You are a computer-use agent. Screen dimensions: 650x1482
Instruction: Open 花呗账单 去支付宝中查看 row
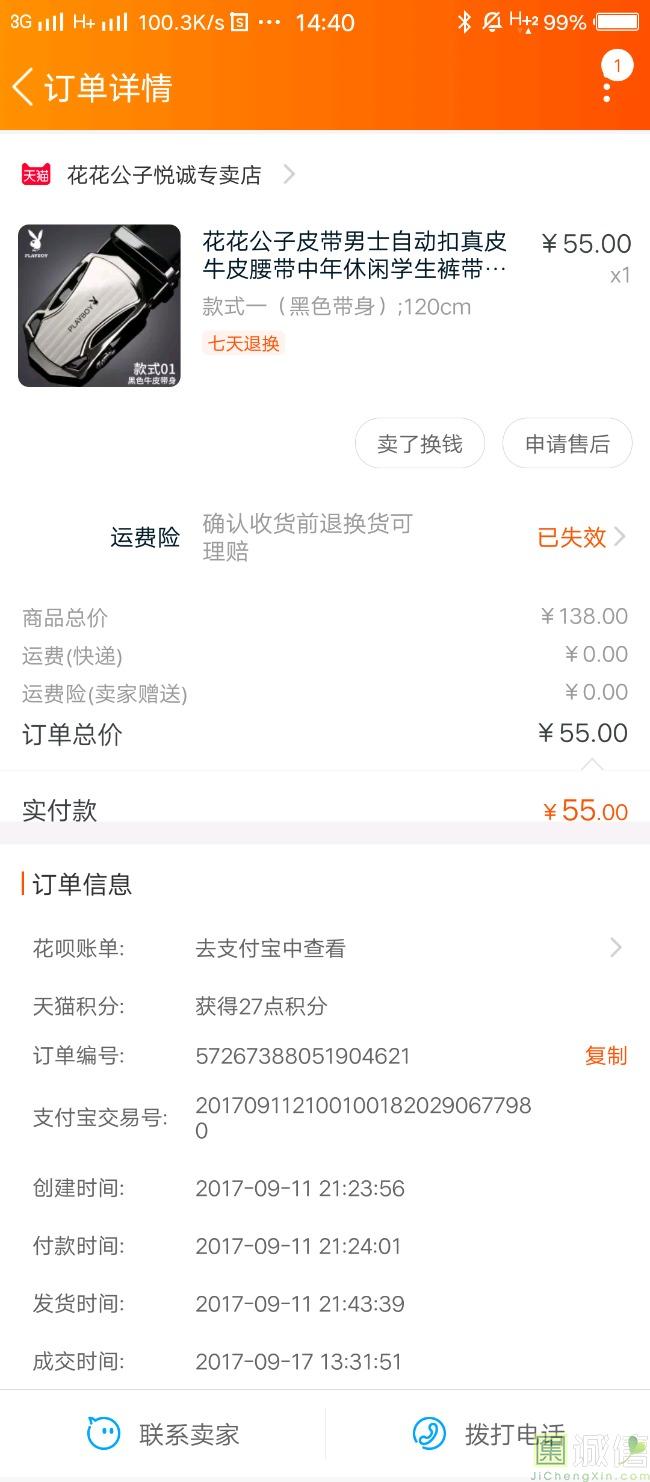(325, 948)
